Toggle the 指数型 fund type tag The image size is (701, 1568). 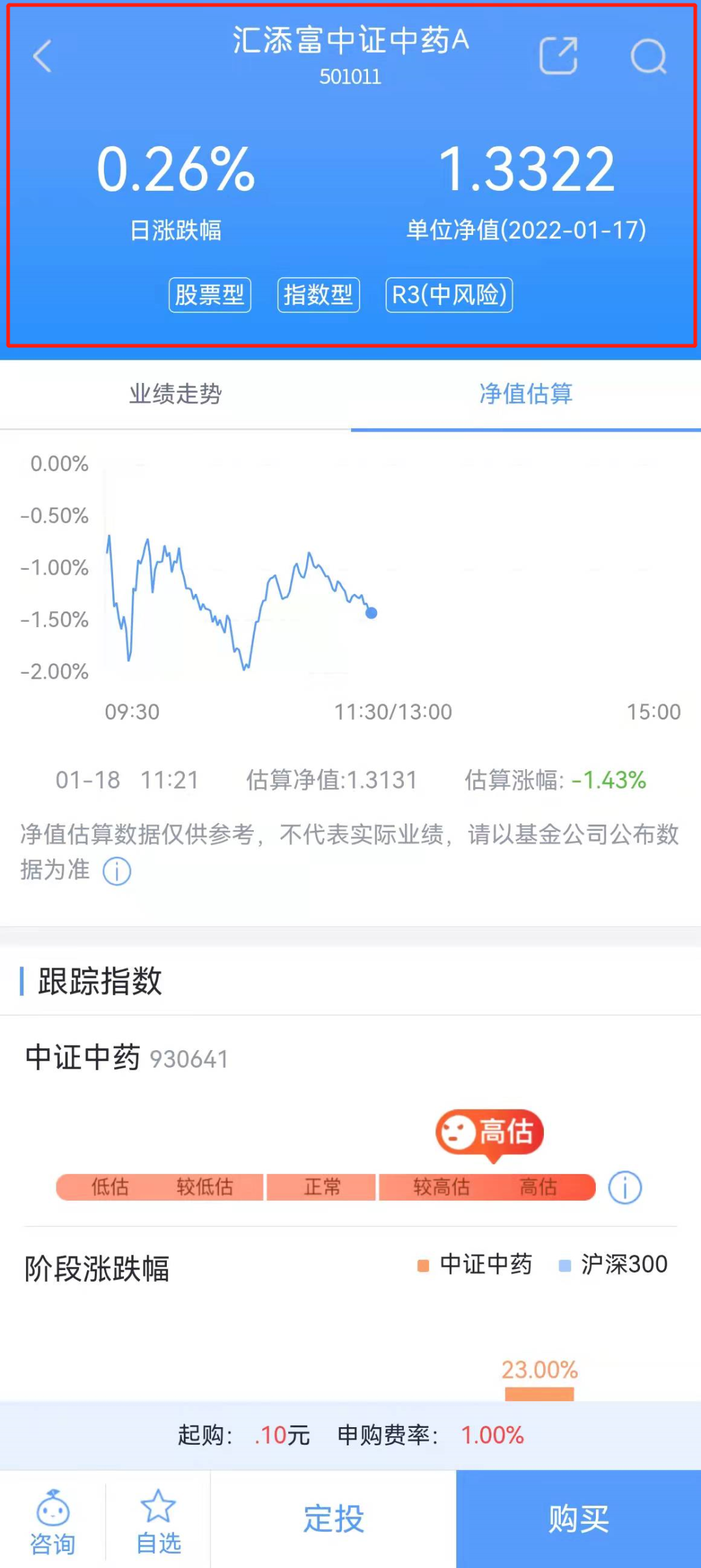coord(318,295)
